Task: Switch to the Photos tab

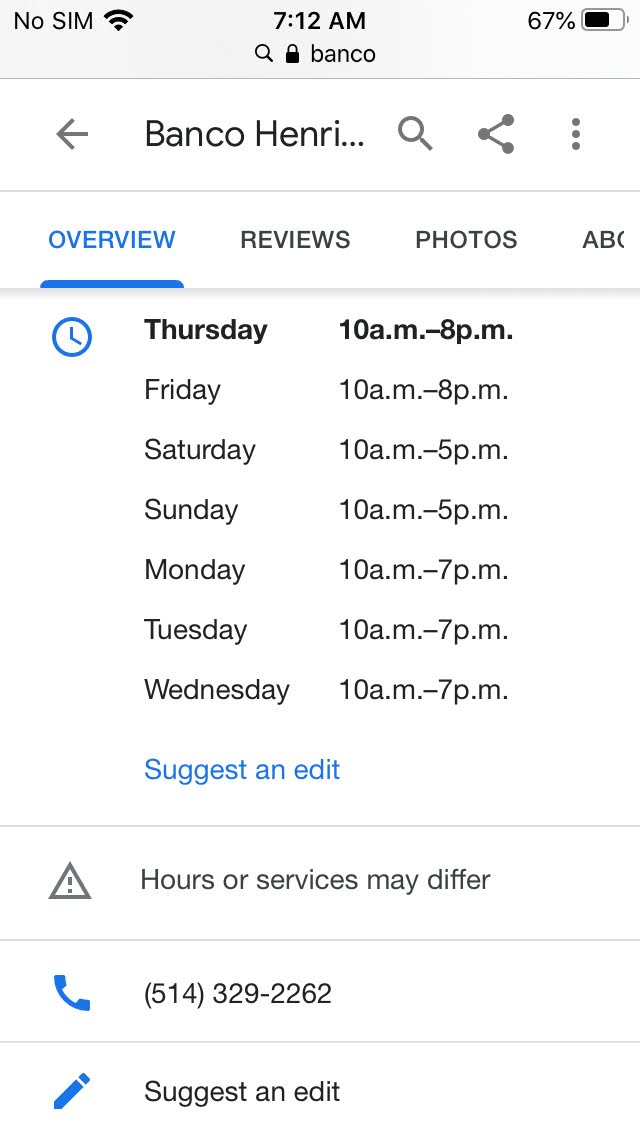Action: pos(466,240)
